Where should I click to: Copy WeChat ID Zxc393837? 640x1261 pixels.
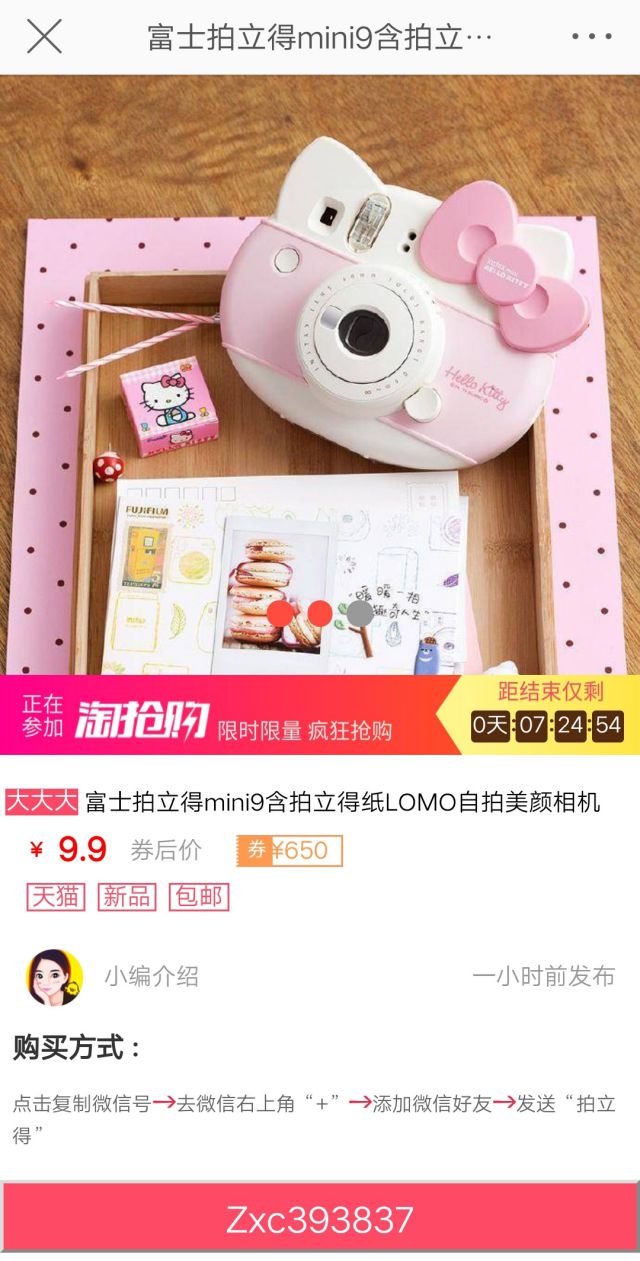point(320,1220)
